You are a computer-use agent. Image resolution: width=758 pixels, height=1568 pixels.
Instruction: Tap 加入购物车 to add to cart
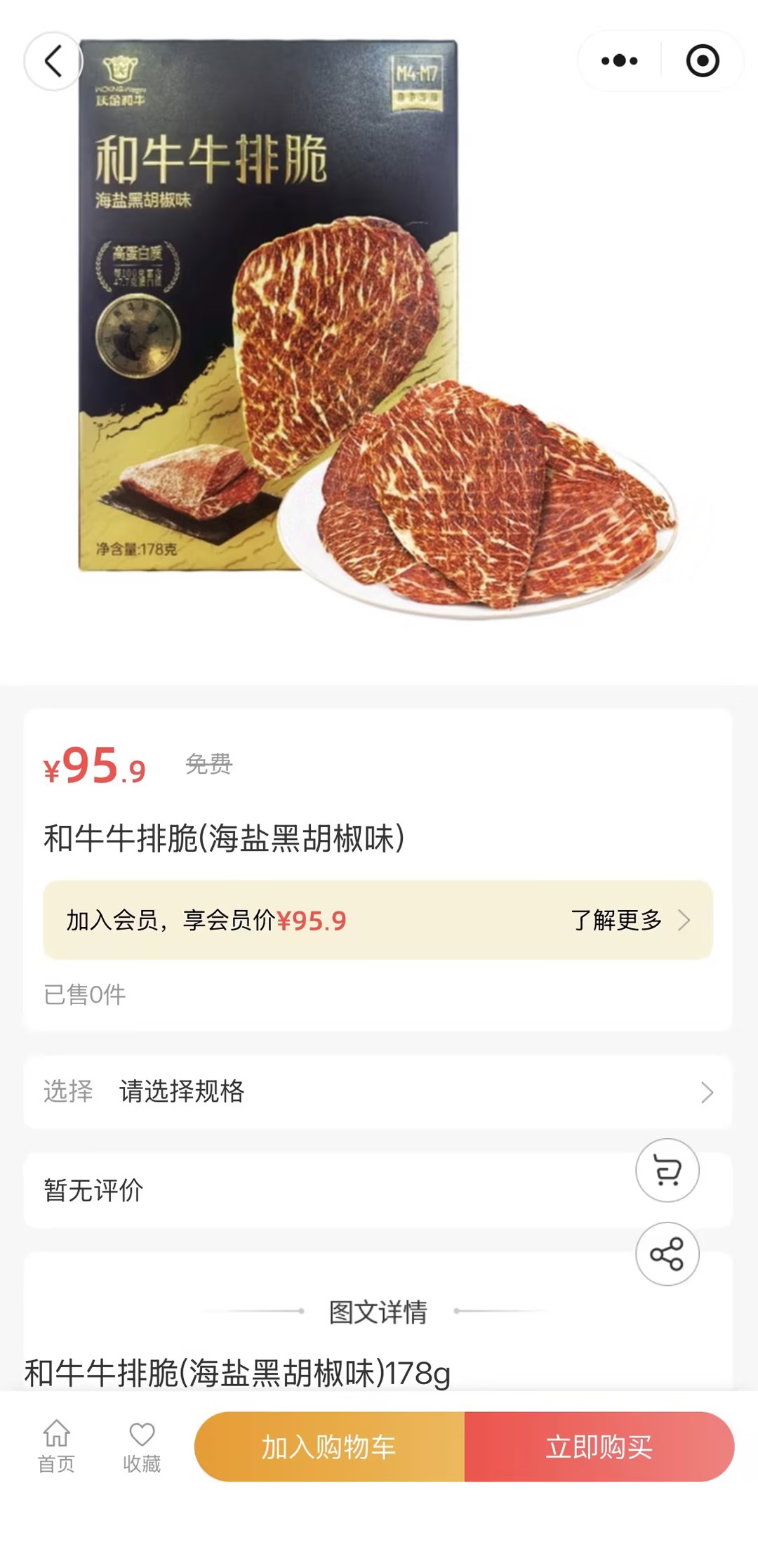pos(329,1447)
